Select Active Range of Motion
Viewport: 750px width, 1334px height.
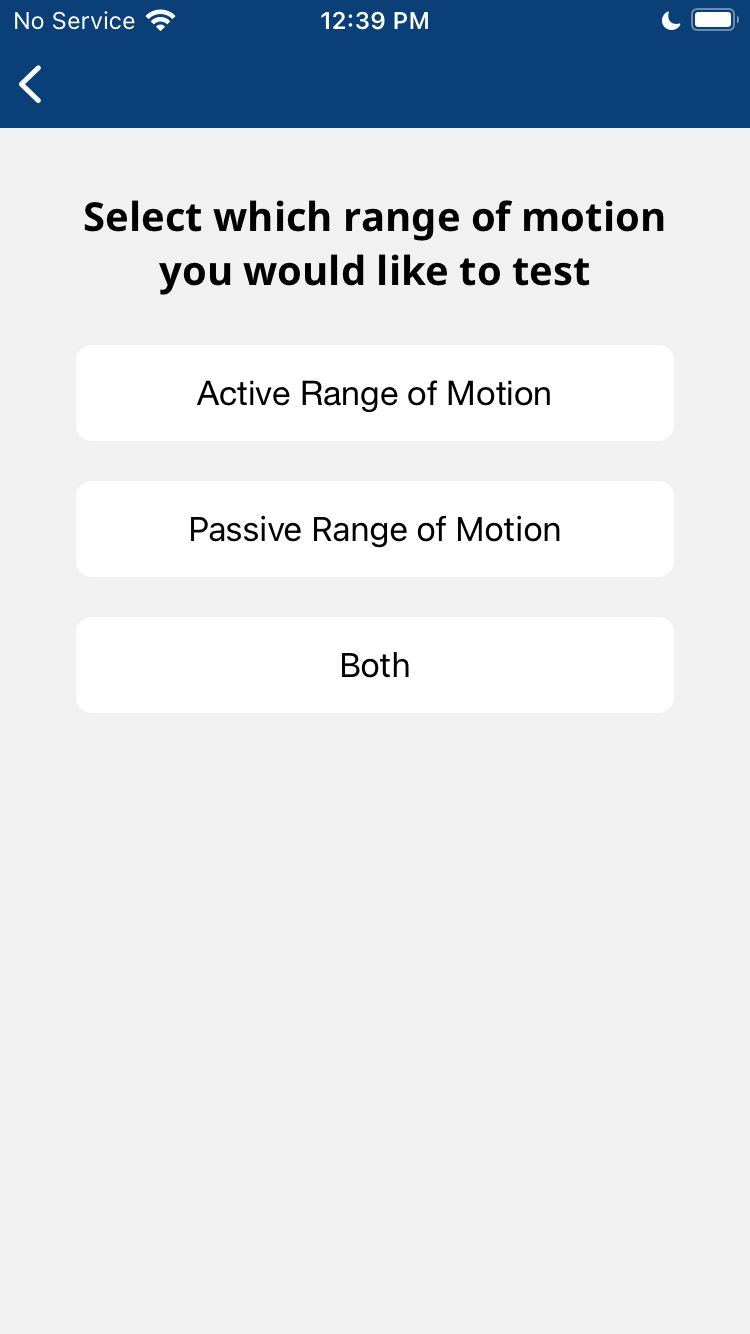[x=375, y=393]
